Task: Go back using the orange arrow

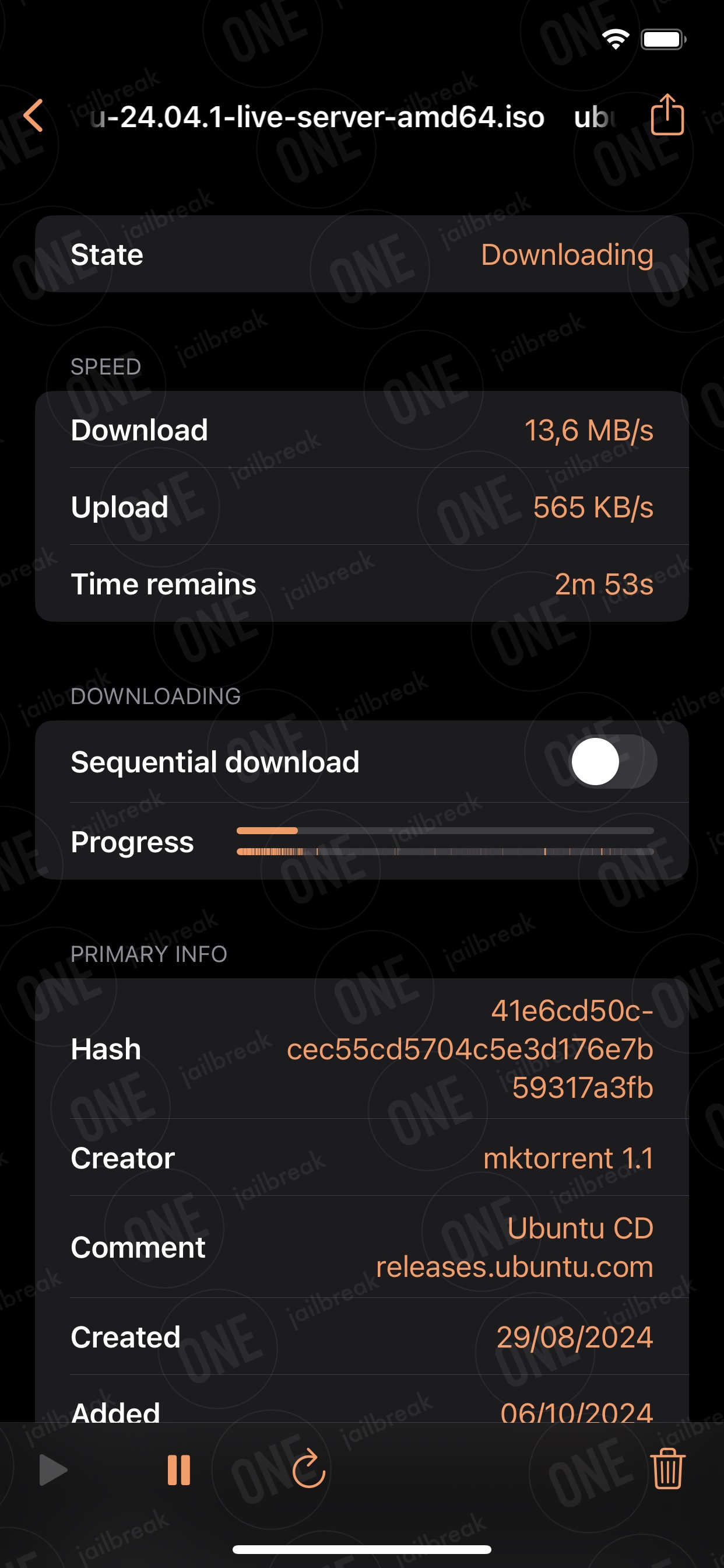Action: click(33, 116)
